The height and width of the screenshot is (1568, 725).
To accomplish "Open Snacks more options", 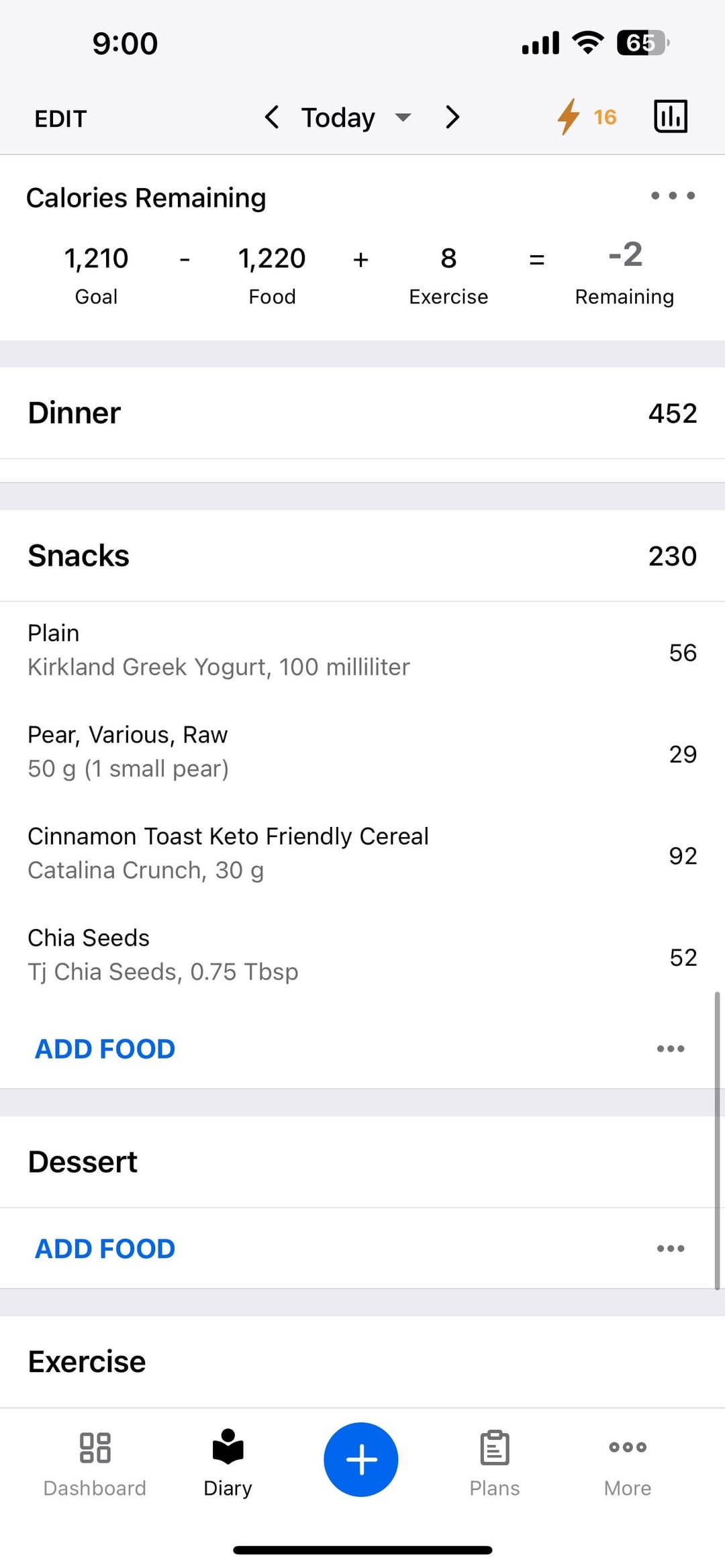I will tap(671, 1048).
